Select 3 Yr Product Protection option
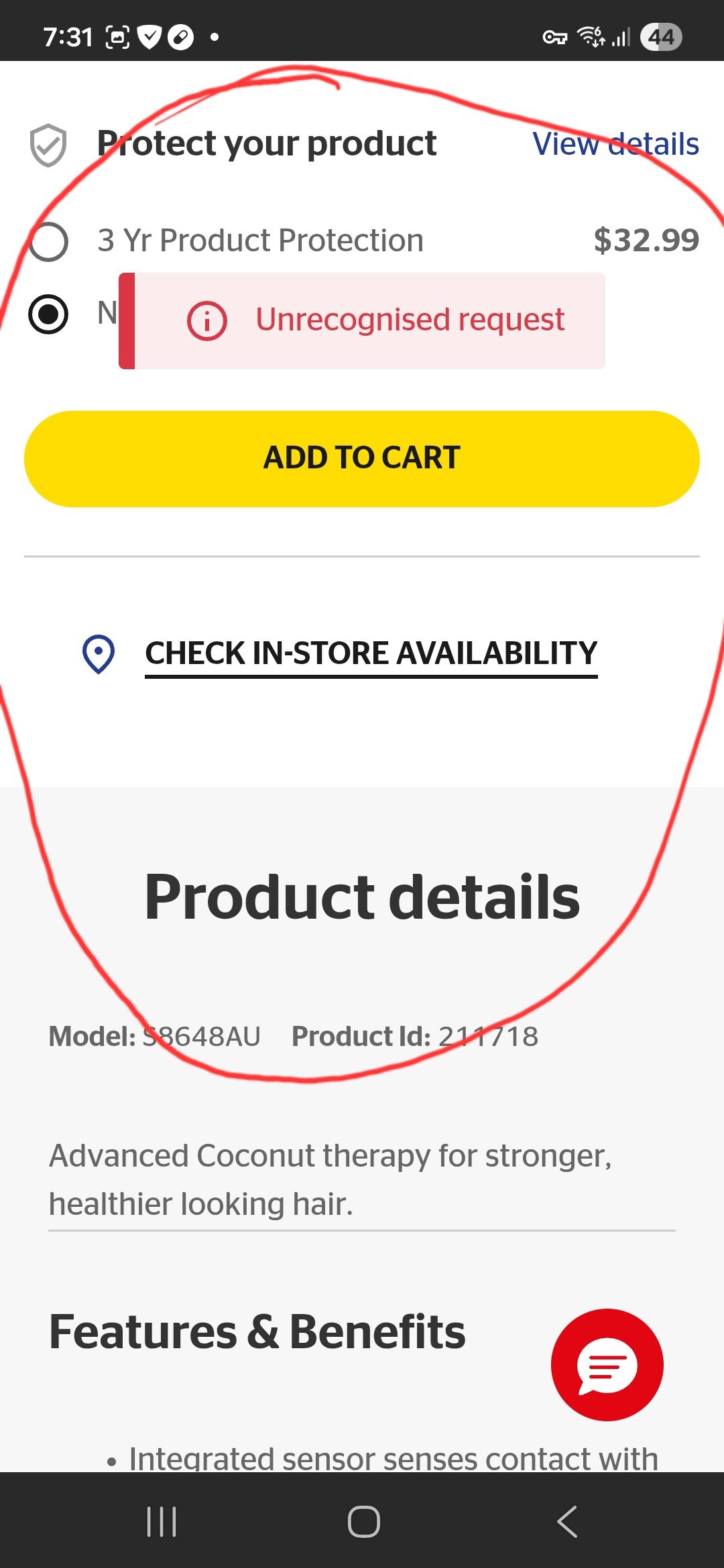 pyautogui.click(x=48, y=241)
